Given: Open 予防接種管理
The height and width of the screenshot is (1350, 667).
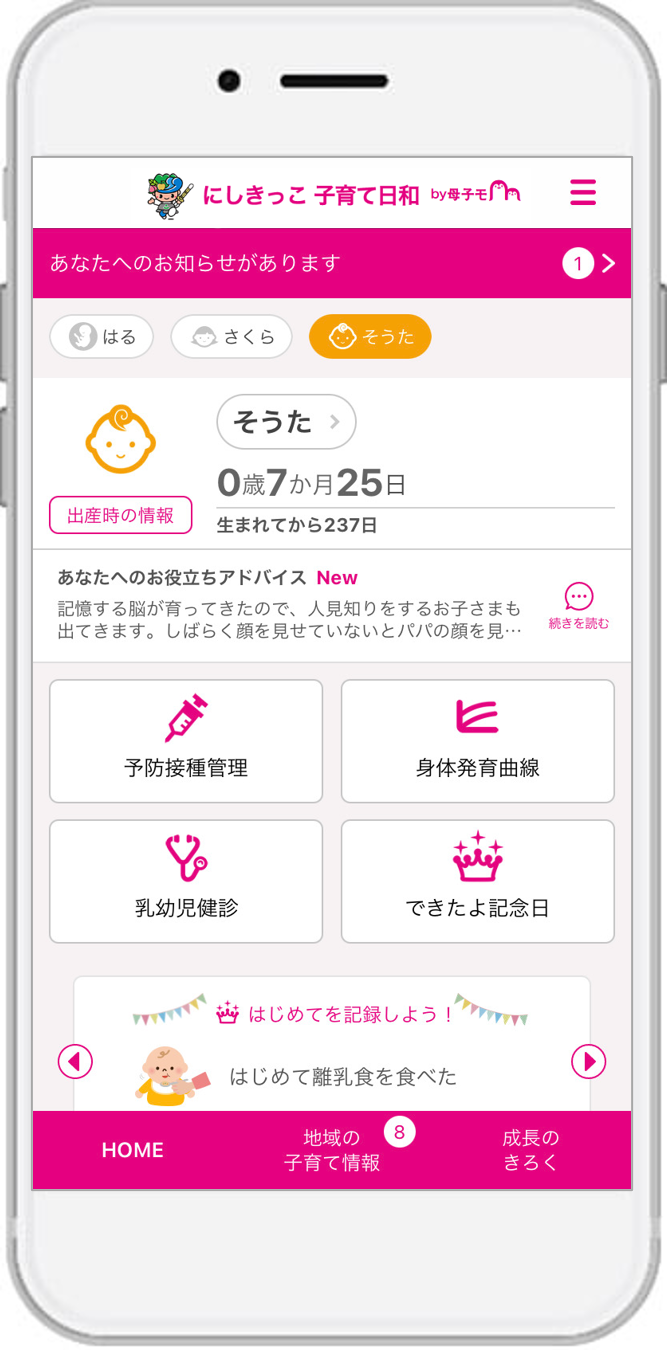Looking at the screenshot, I should point(186,741).
